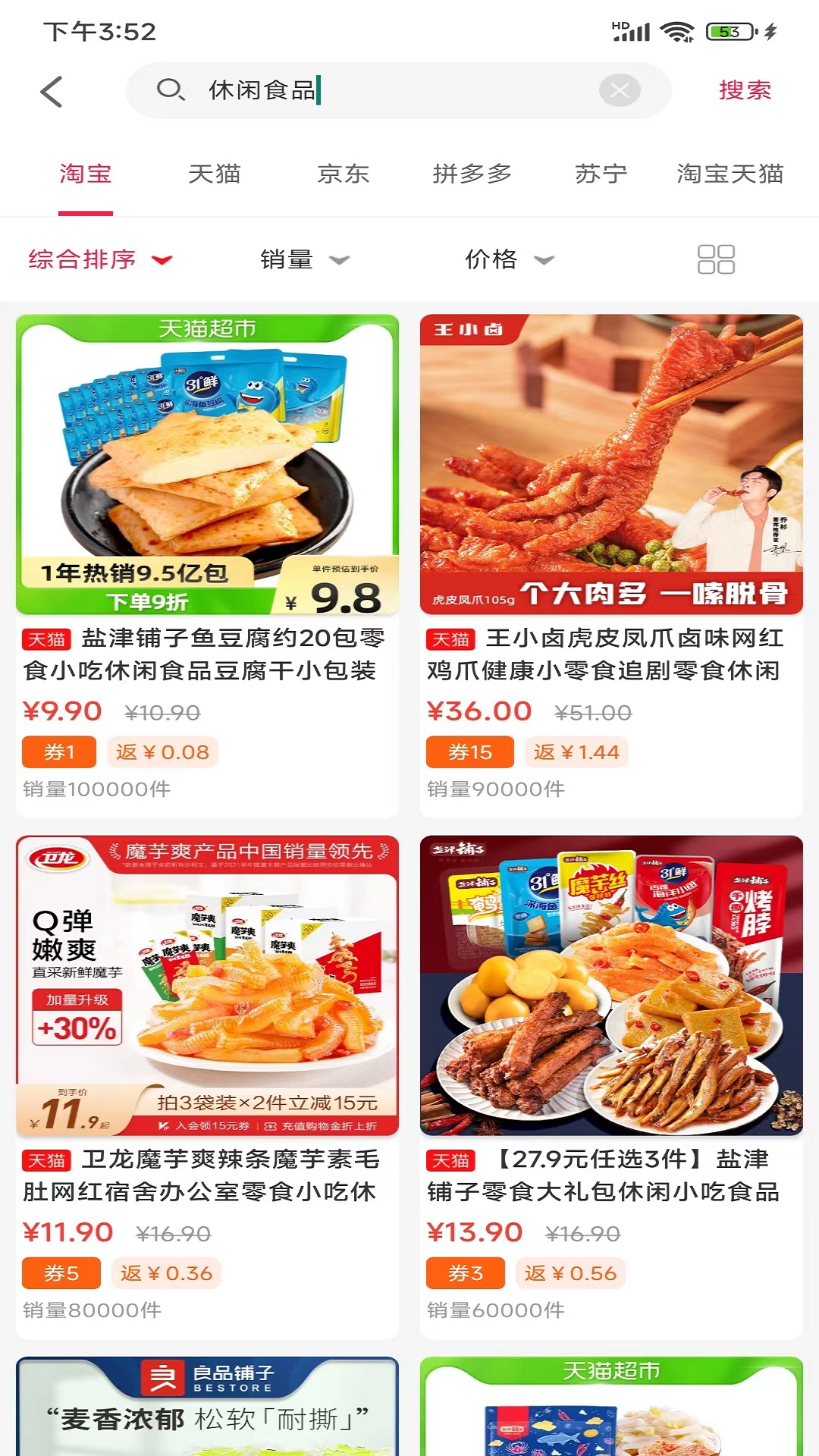Screen dimensions: 819x1456
Task: Switch to the 淘宝天猫 tab
Action: 730,174
